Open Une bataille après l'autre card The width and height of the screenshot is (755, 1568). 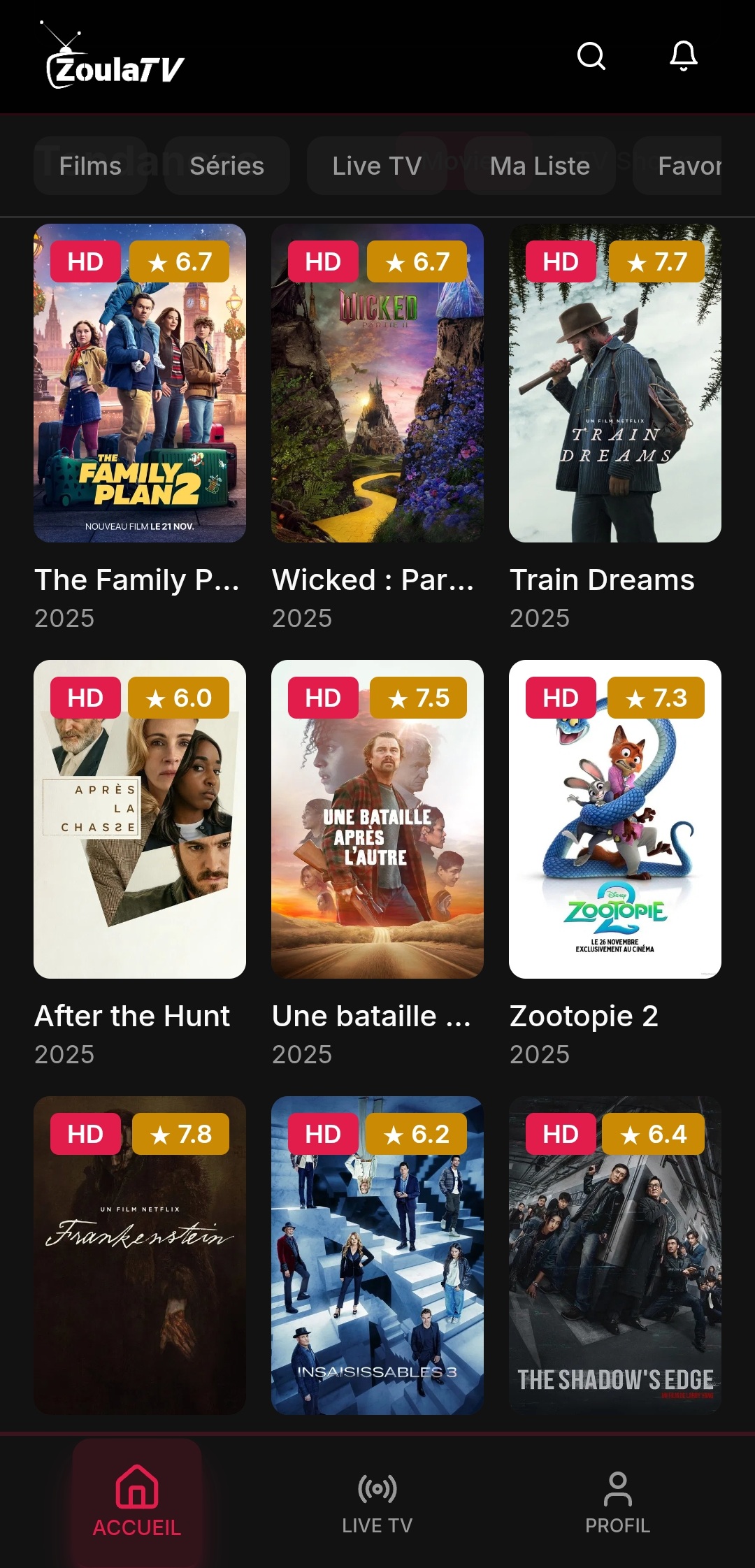(377, 819)
